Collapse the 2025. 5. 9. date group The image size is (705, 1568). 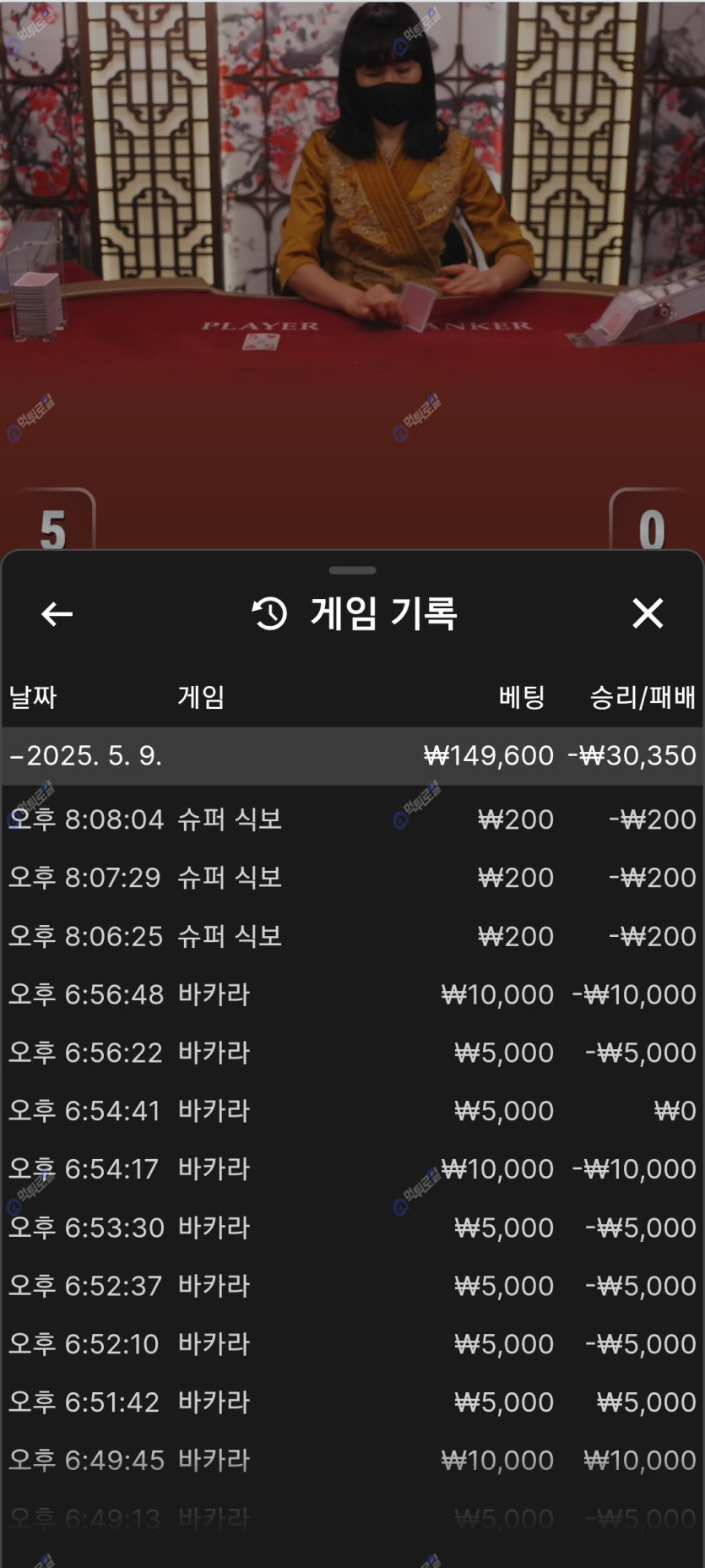tap(84, 755)
